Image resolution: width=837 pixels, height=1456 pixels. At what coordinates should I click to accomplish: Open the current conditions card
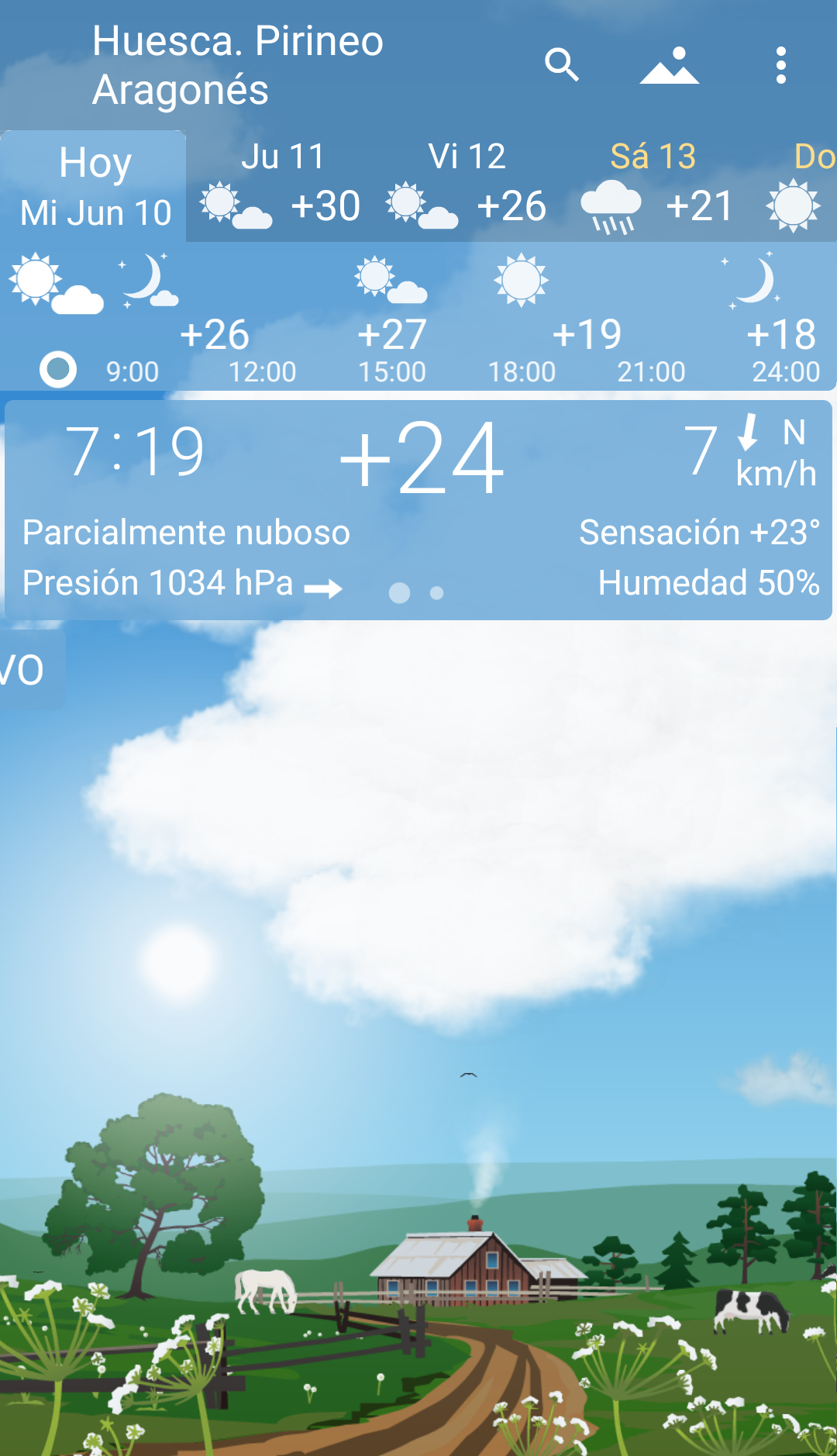pyautogui.click(x=418, y=509)
